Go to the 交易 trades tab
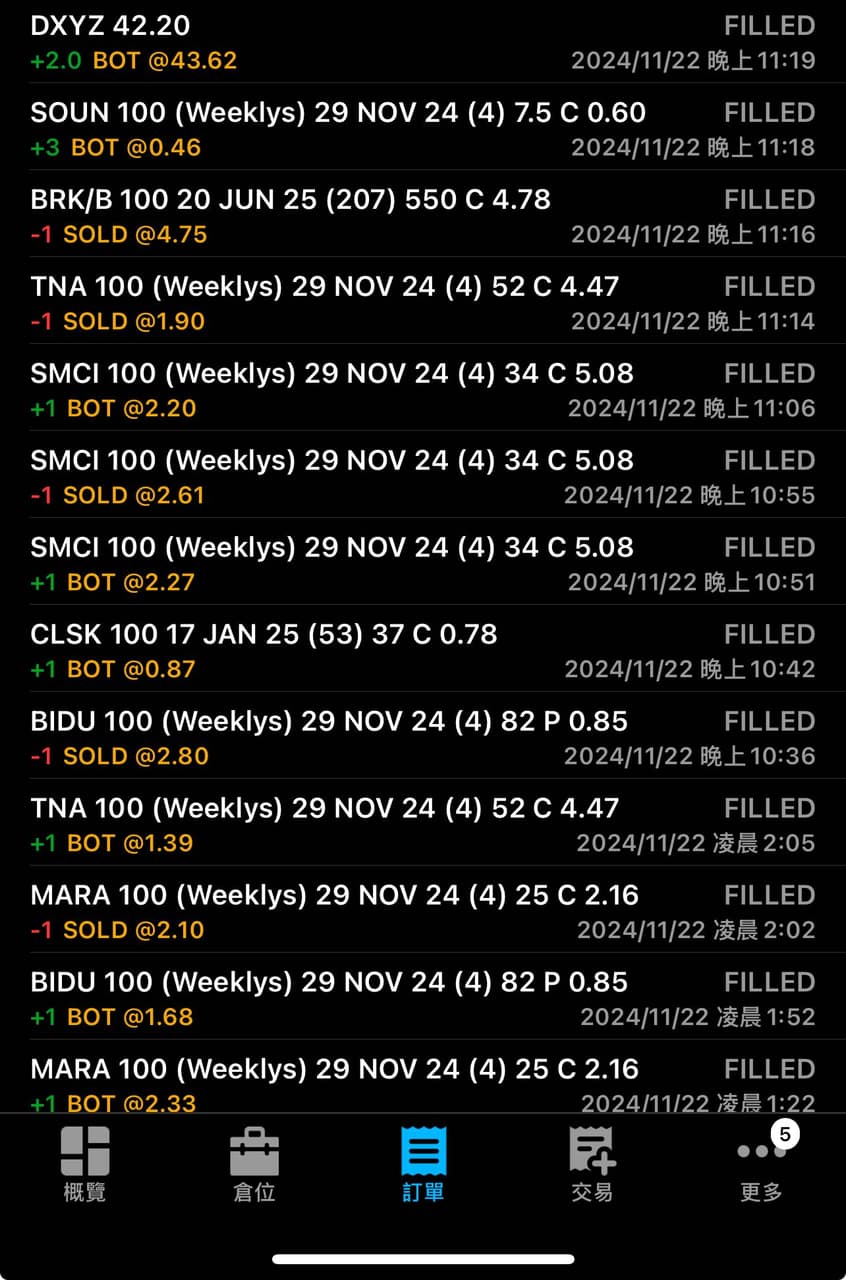This screenshot has width=846, height=1280. pyautogui.click(x=592, y=1163)
